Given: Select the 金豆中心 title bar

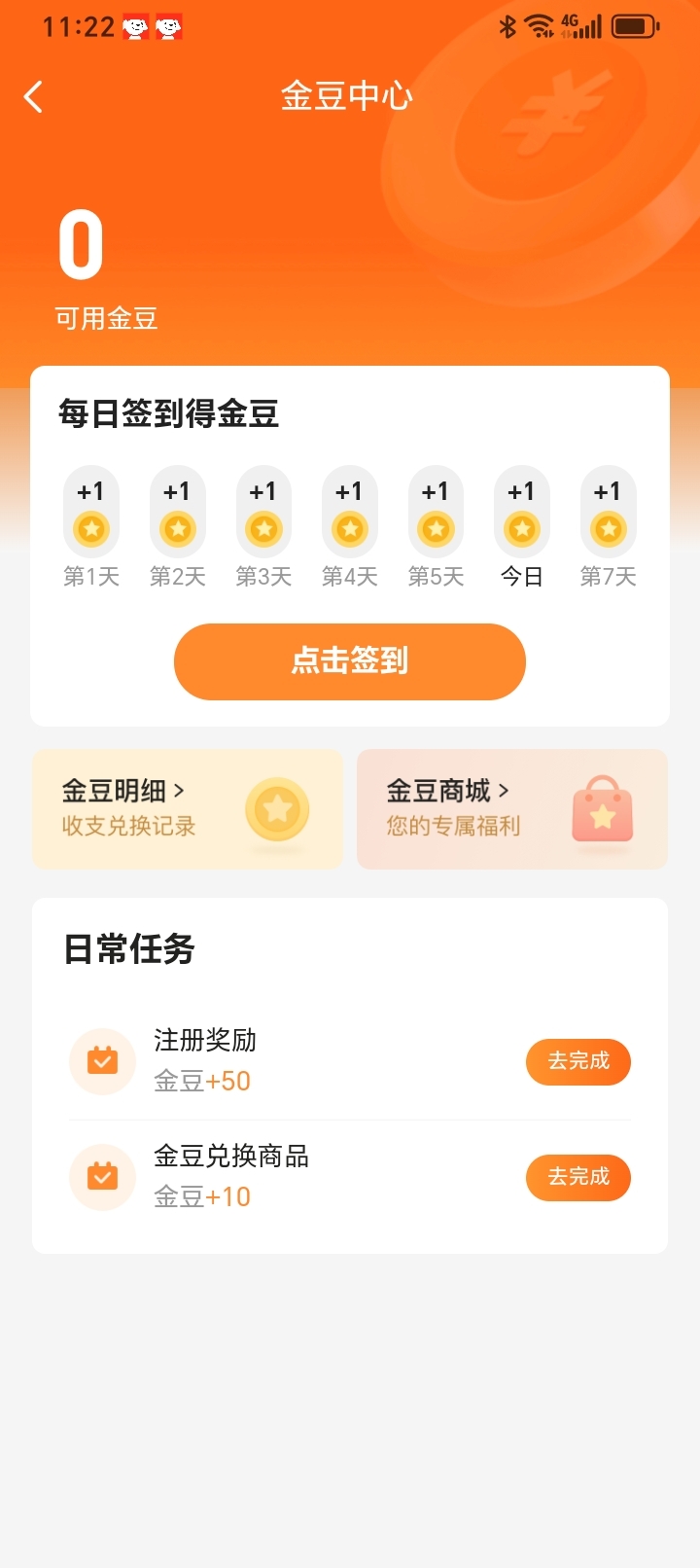Looking at the screenshot, I should click(x=347, y=95).
